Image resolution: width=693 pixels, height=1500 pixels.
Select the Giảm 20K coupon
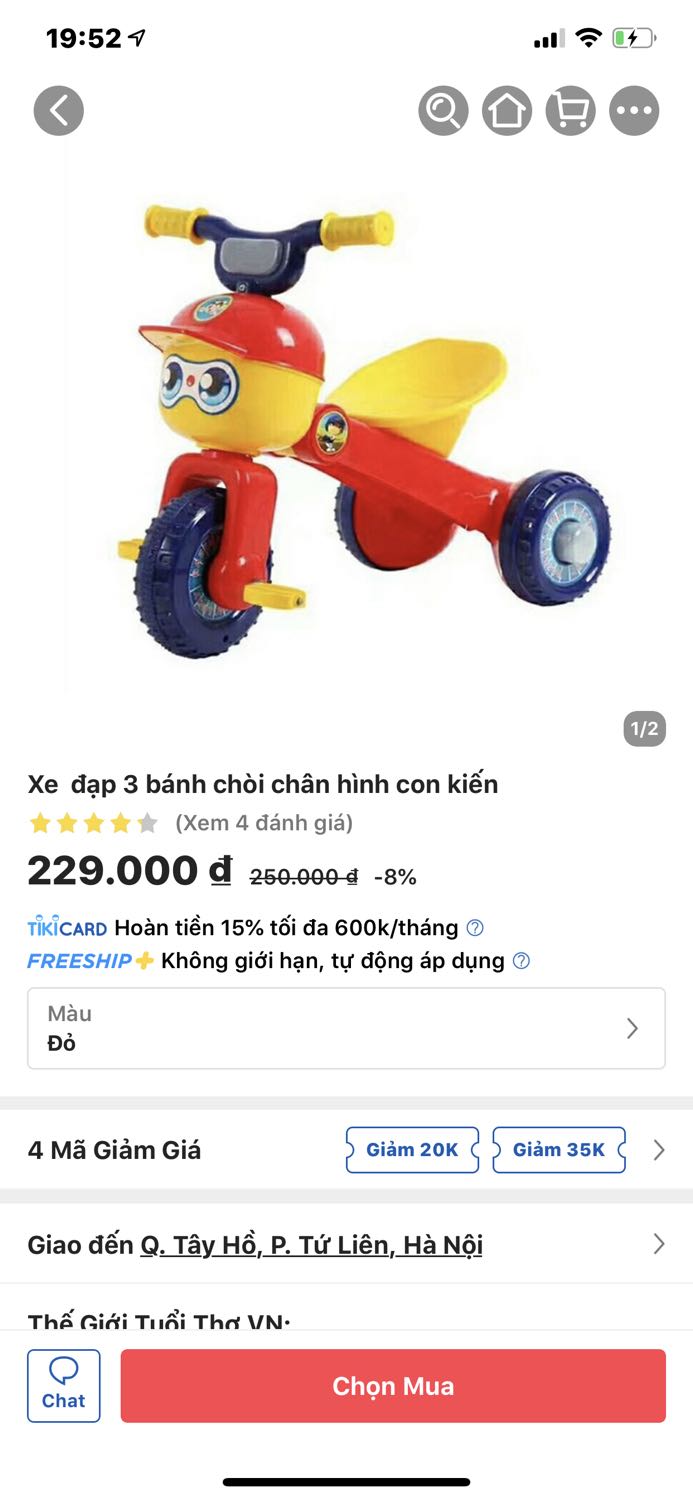click(x=412, y=1150)
